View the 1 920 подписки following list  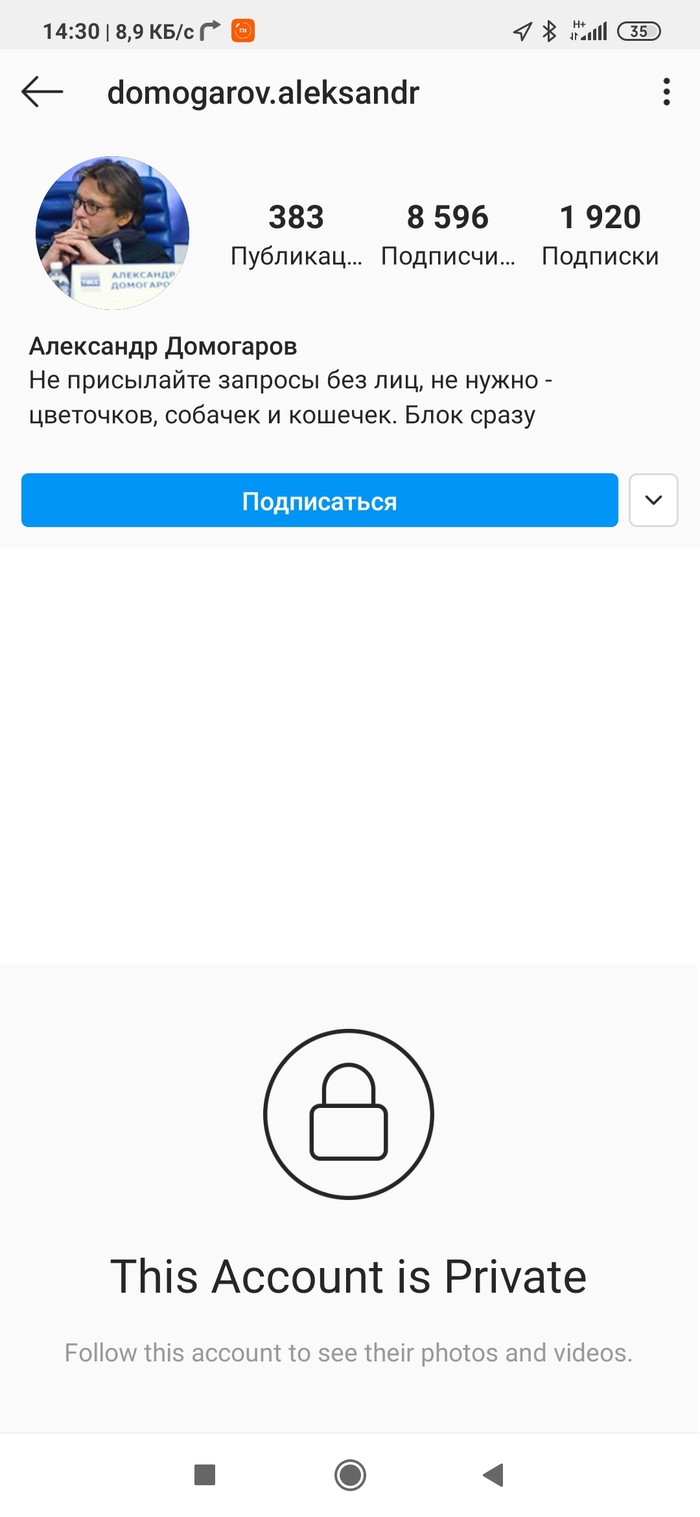[x=599, y=234]
